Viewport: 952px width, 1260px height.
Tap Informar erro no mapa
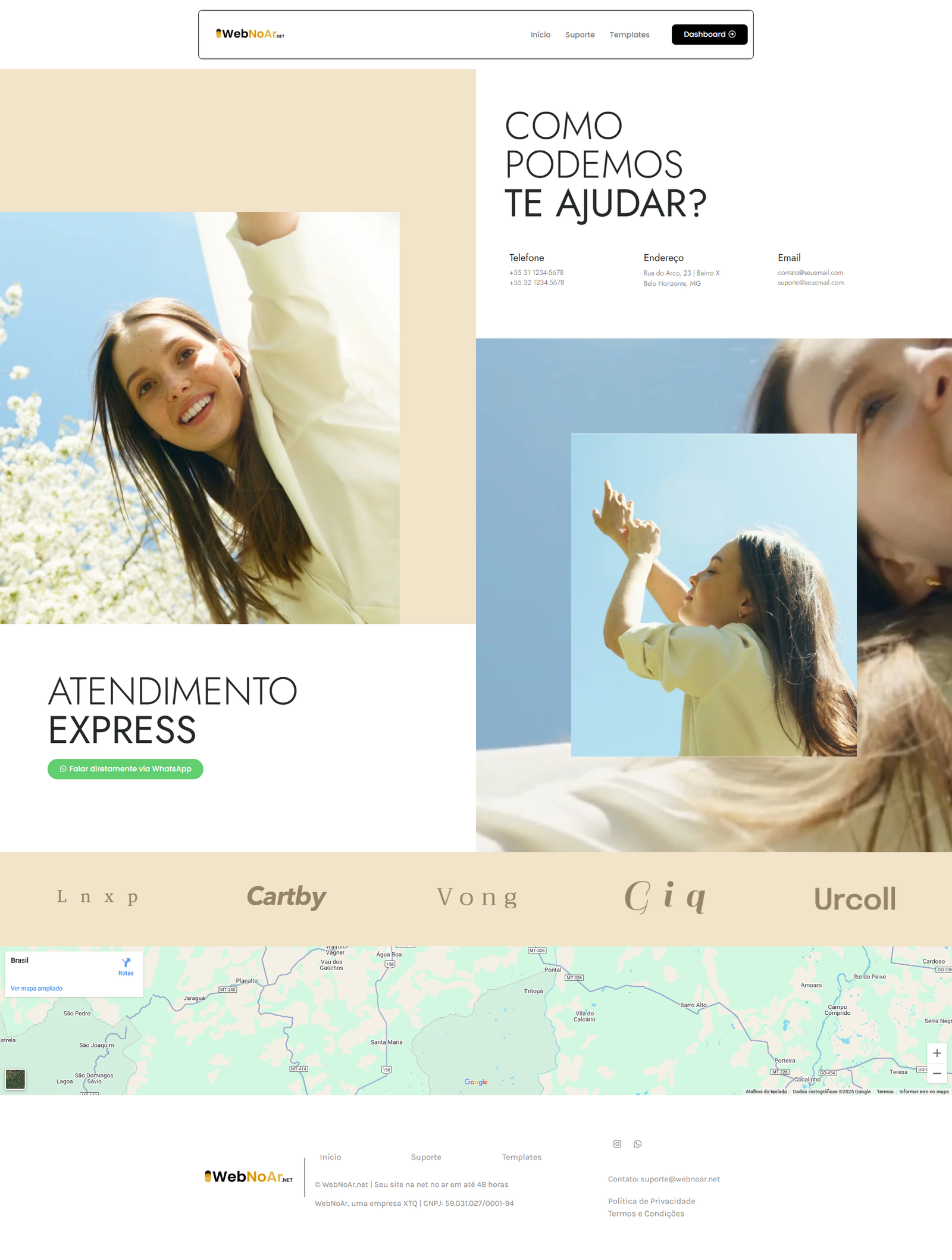point(923,1092)
